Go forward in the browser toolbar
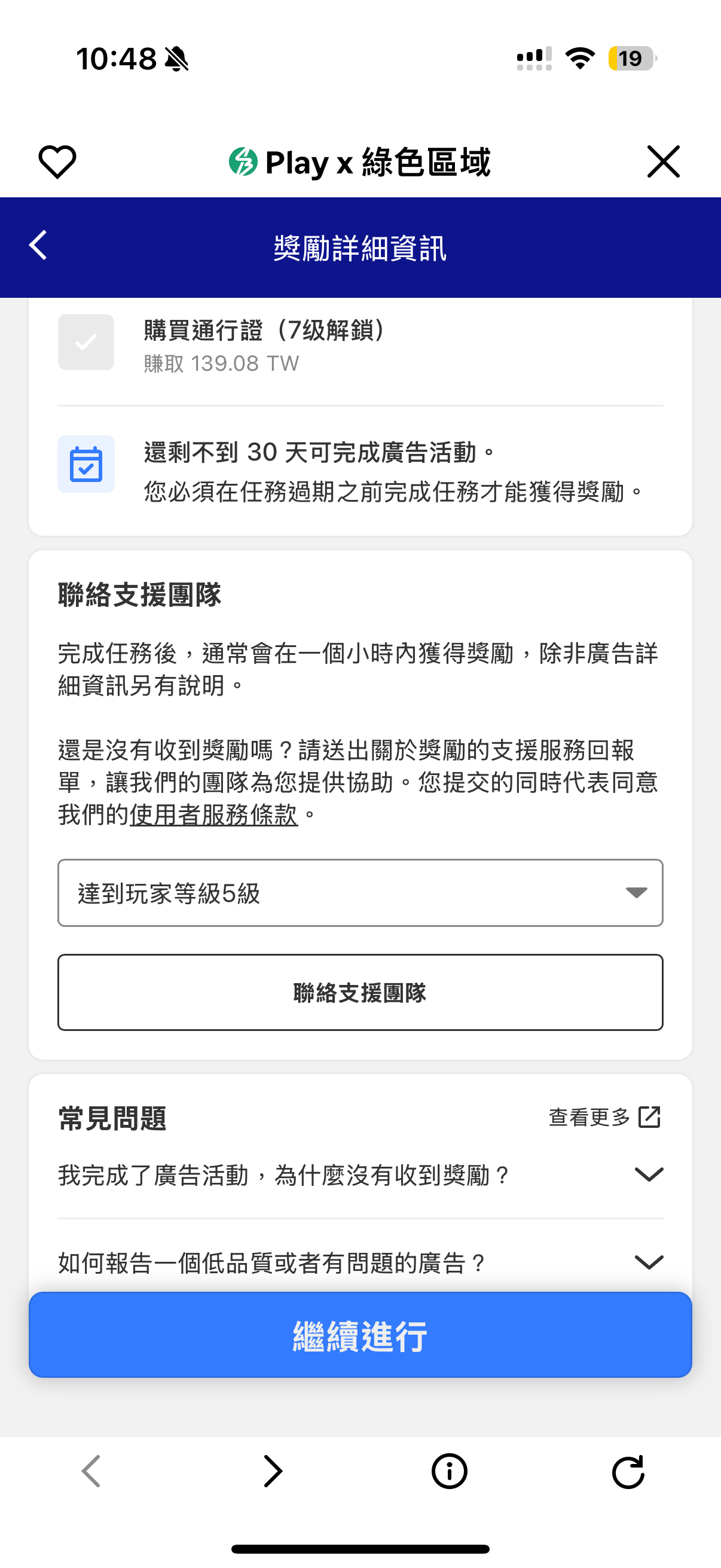Image resolution: width=721 pixels, height=1568 pixels. (273, 1472)
